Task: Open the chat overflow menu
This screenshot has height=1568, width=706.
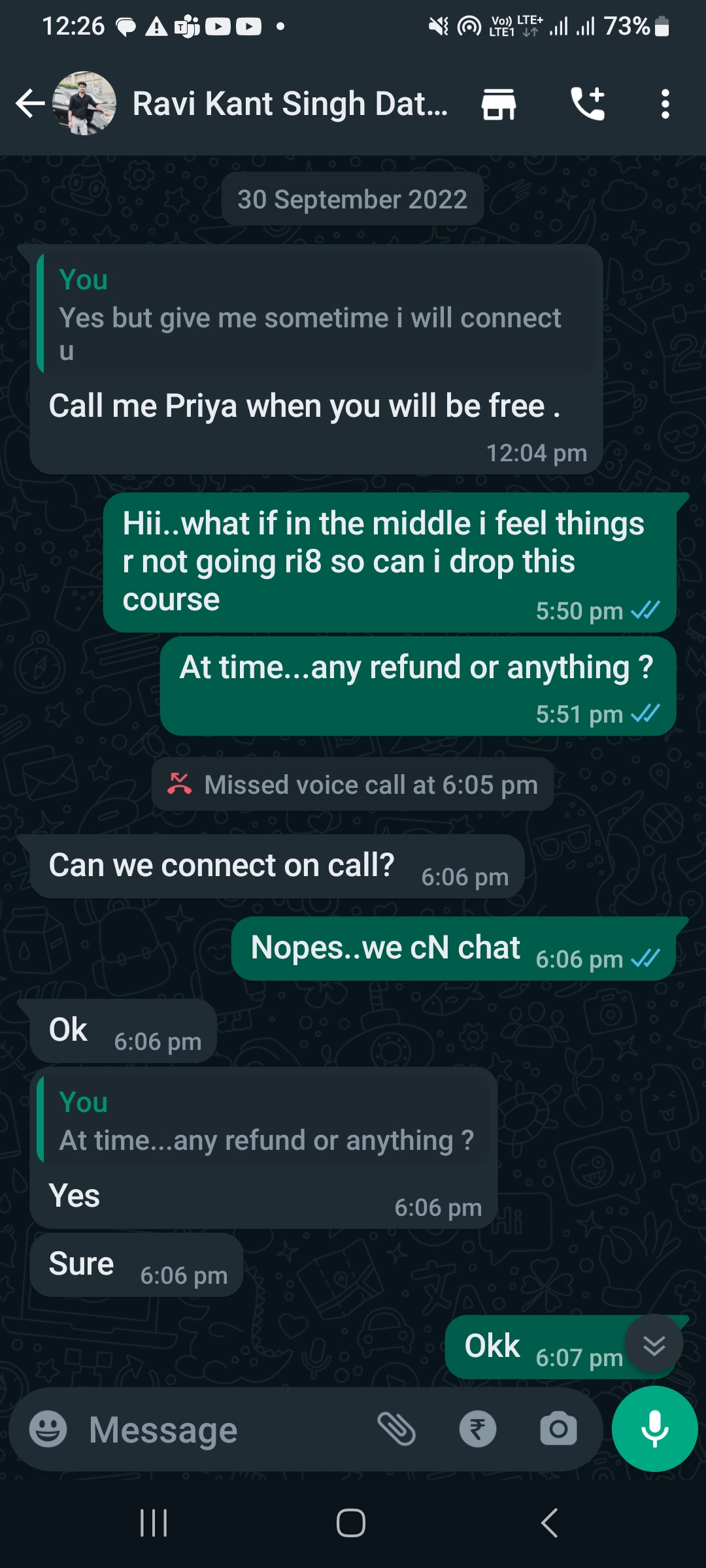Action: click(x=665, y=105)
